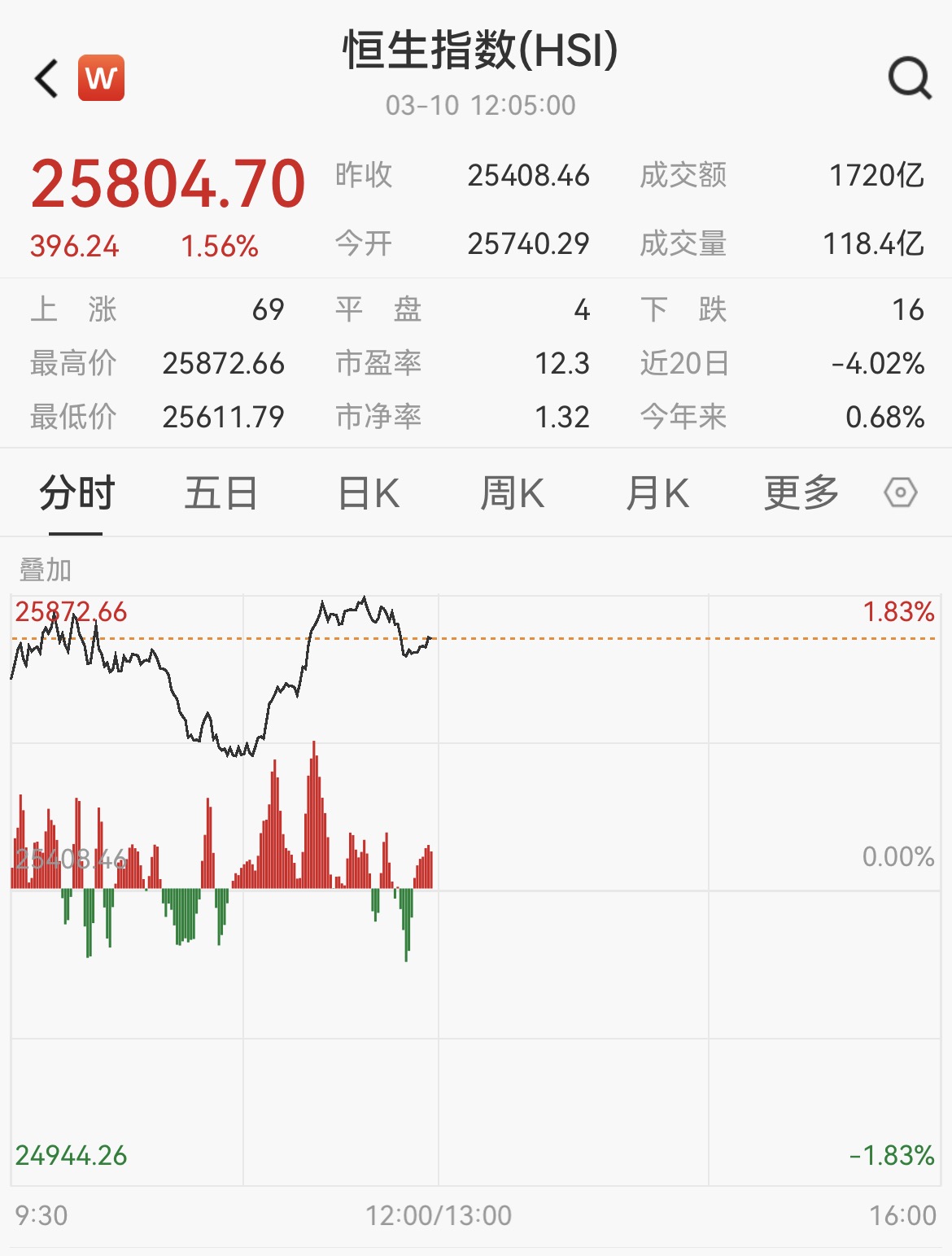Tap 叠加 to overlay another index
The image size is (952, 1256).
[46, 570]
